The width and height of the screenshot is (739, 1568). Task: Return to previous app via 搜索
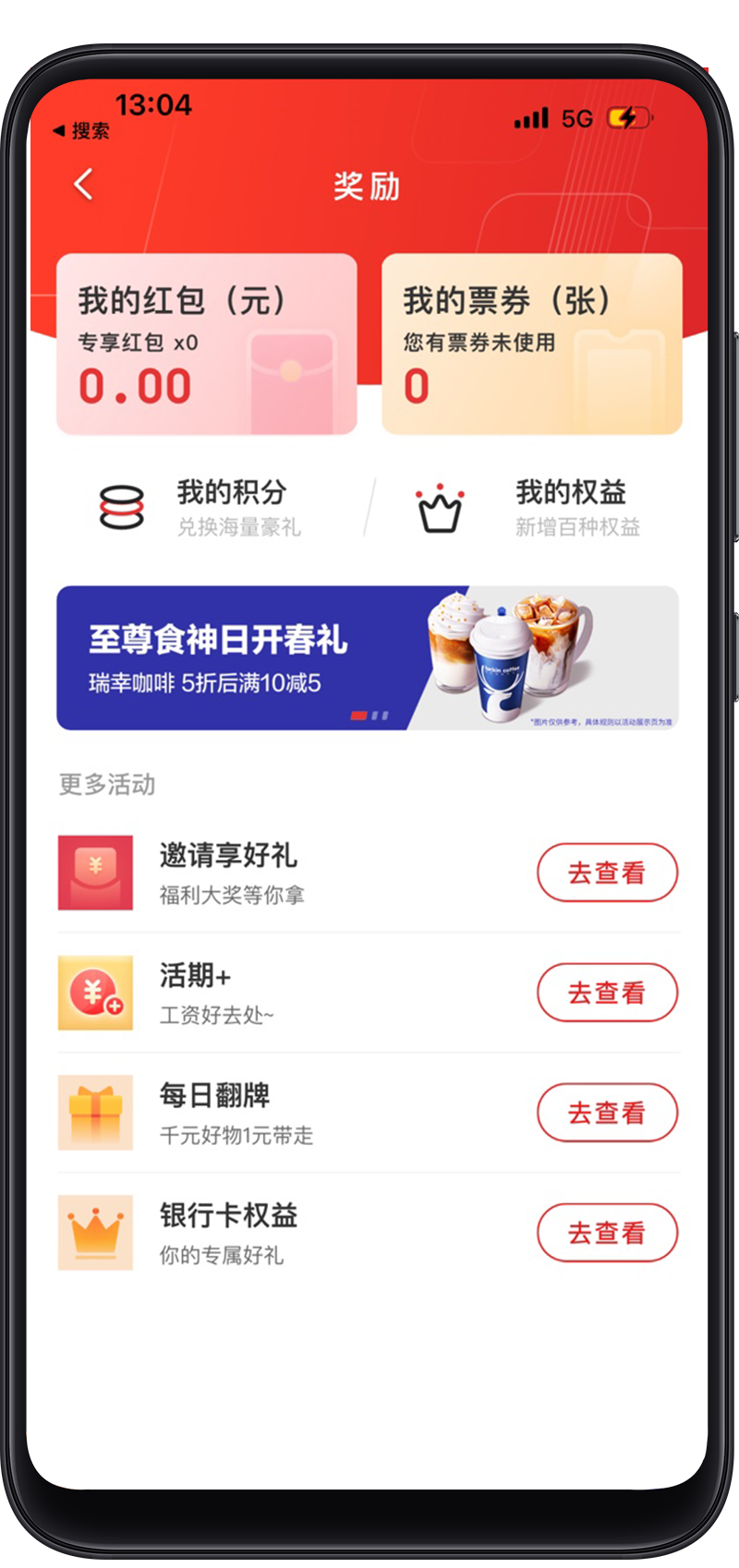point(81,131)
